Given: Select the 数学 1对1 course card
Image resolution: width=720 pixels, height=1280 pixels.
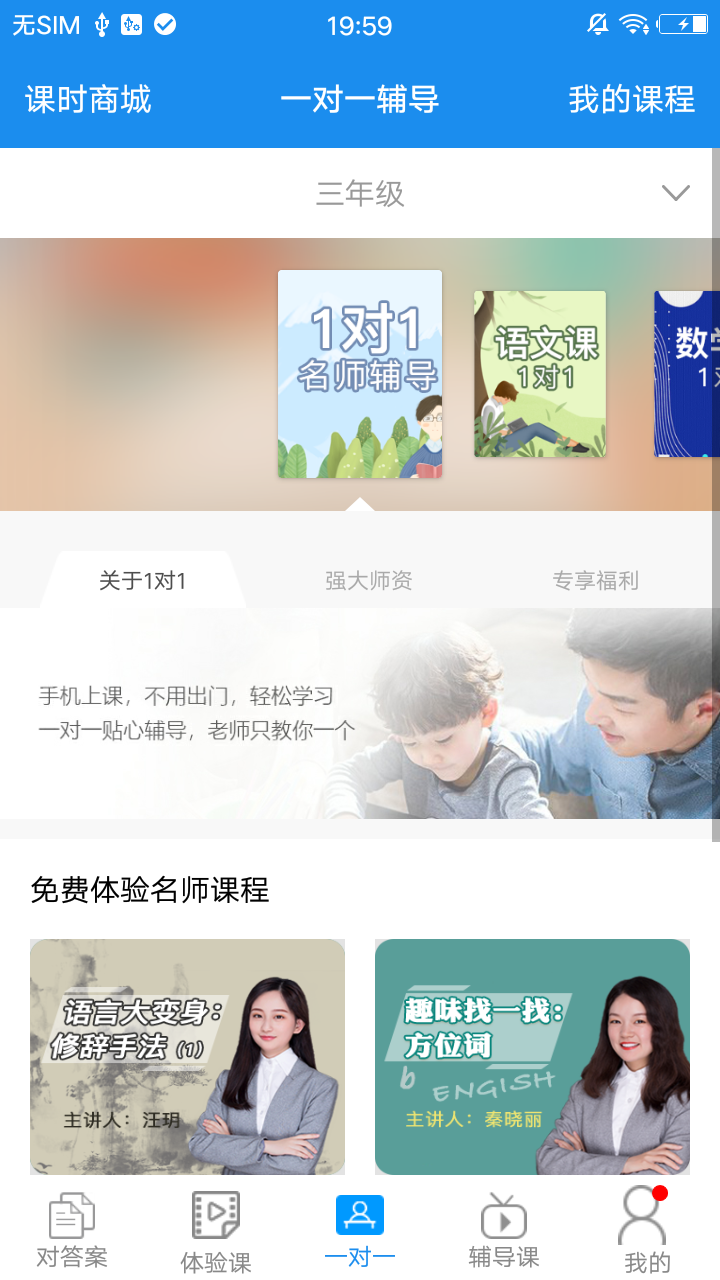Looking at the screenshot, I should (x=686, y=374).
